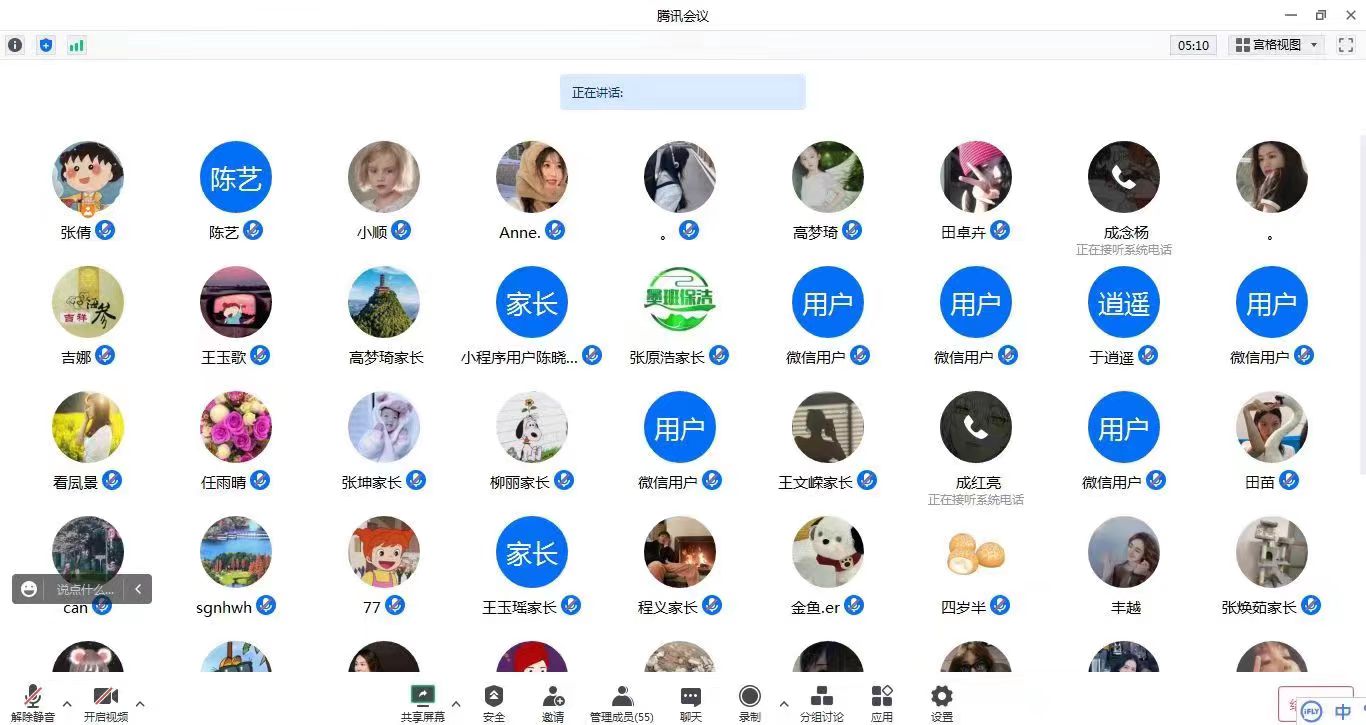Start screen sharing (共享屏幕)
The width and height of the screenshot is (1366, 725).
[x=423, y=703]
